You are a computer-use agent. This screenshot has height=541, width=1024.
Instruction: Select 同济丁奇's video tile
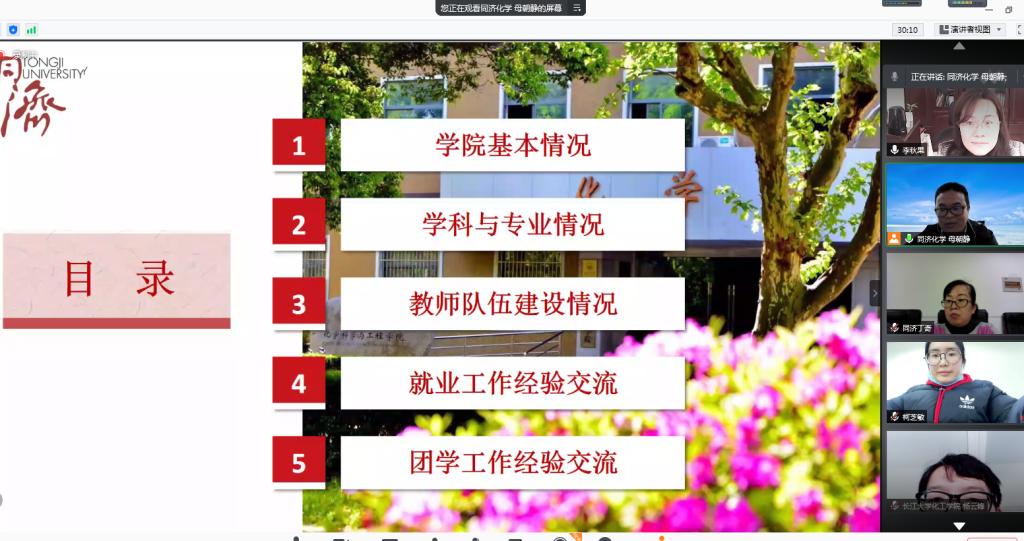[x=954, y=293]
